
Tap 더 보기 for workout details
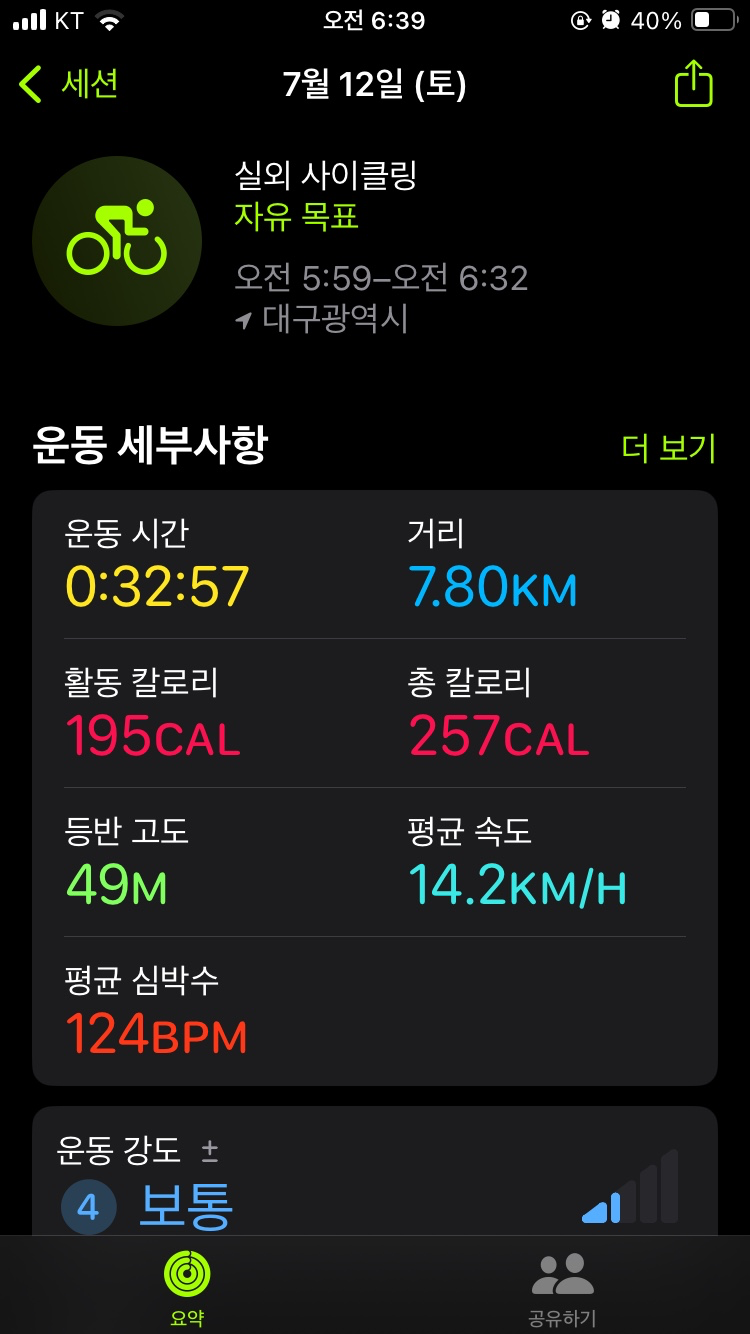[x=668, y=448]
